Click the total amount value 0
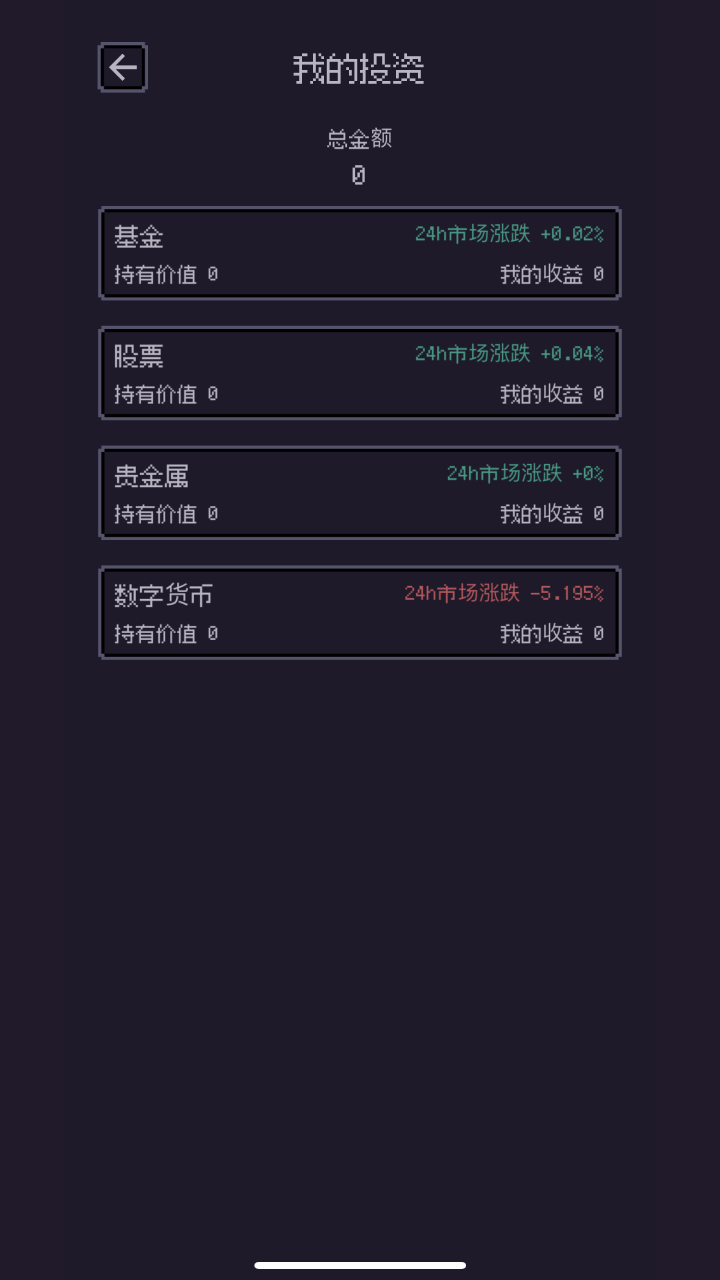Viewport: 720px width, 1280px height. pyautogui.click(x=357, y=174)
